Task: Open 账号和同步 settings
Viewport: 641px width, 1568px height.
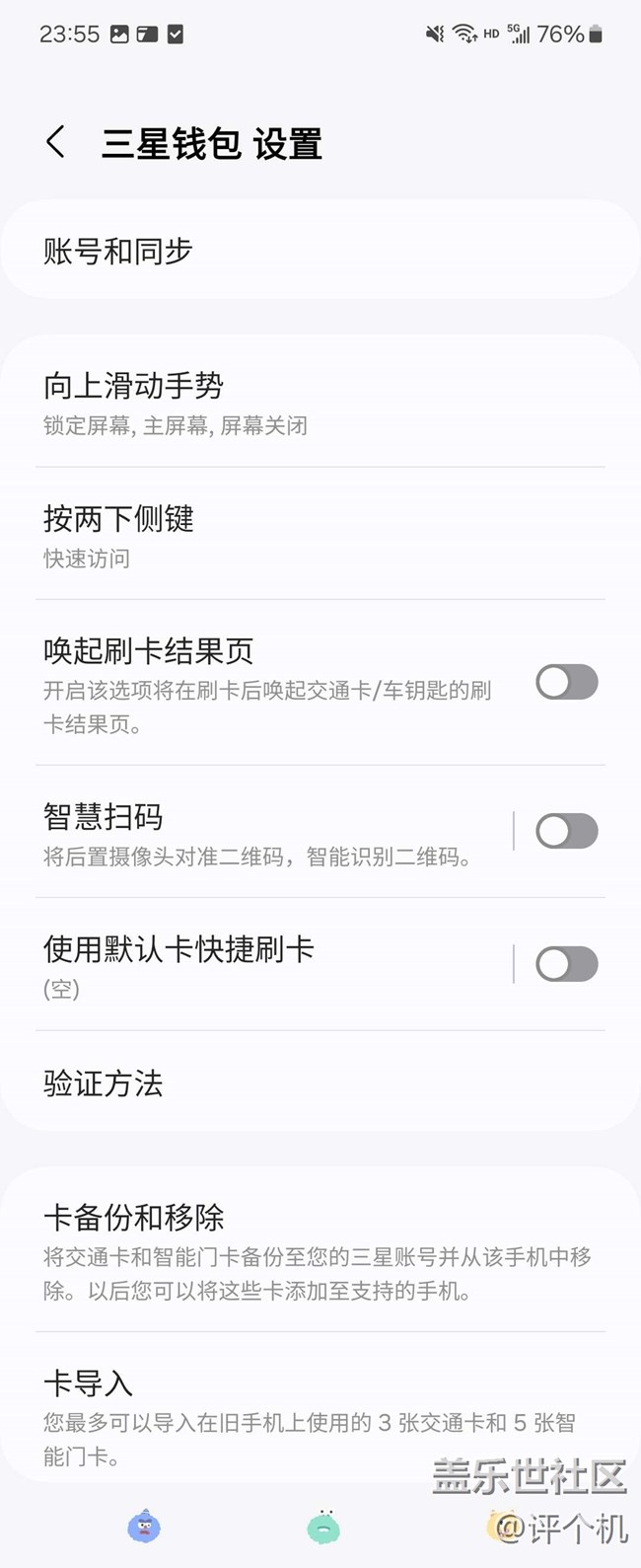Action: coord(320,251)
